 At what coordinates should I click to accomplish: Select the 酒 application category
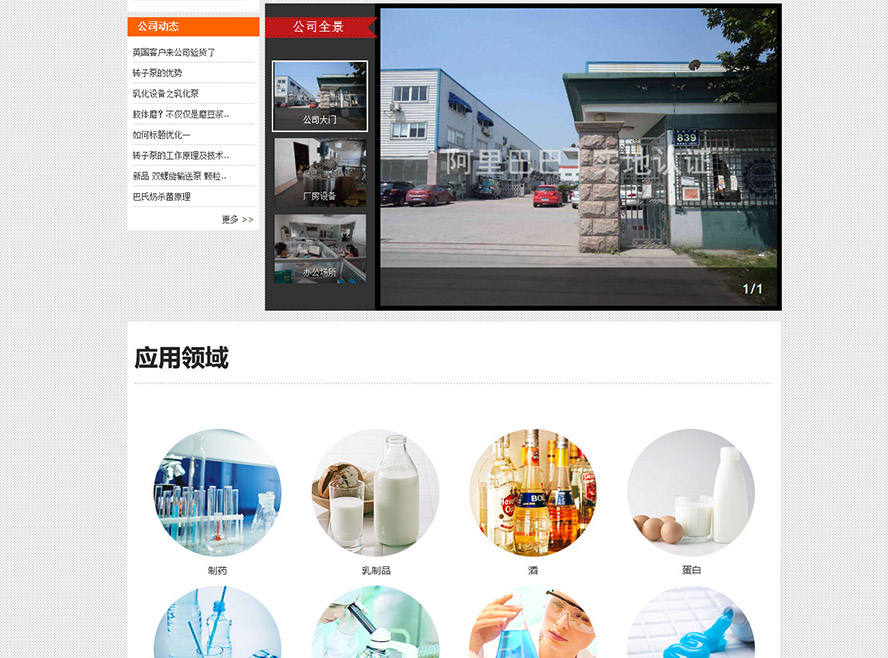533,493
